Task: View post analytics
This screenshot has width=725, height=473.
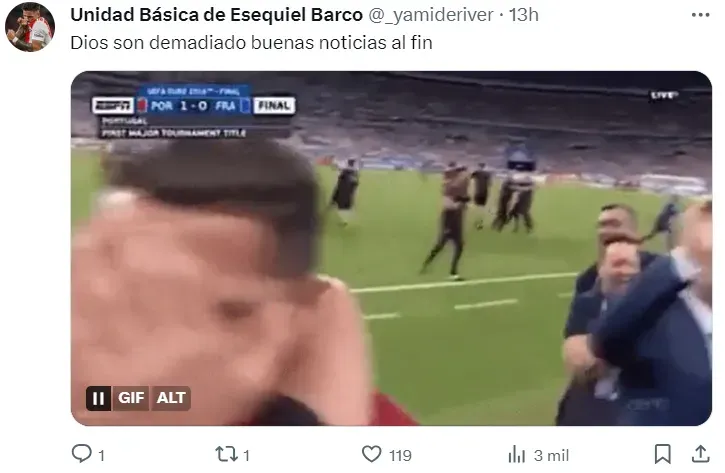Action: [517, 454]
